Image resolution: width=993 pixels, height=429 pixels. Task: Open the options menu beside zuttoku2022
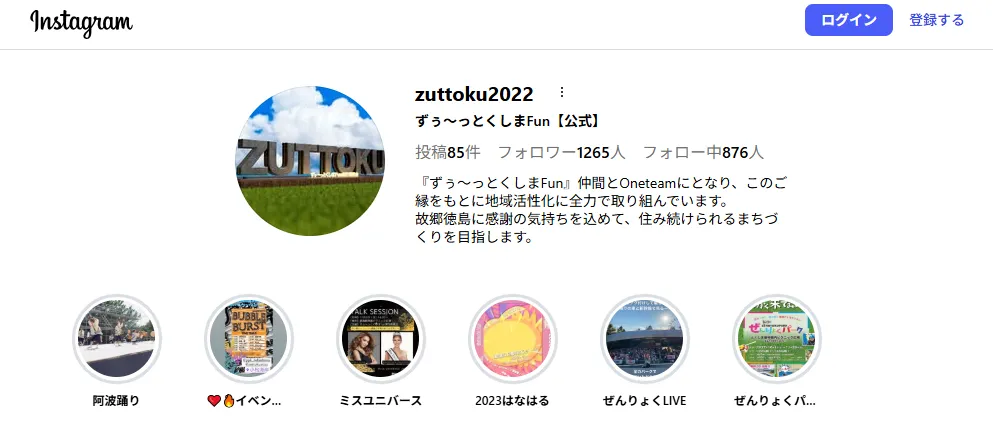(x=561, y=92)
